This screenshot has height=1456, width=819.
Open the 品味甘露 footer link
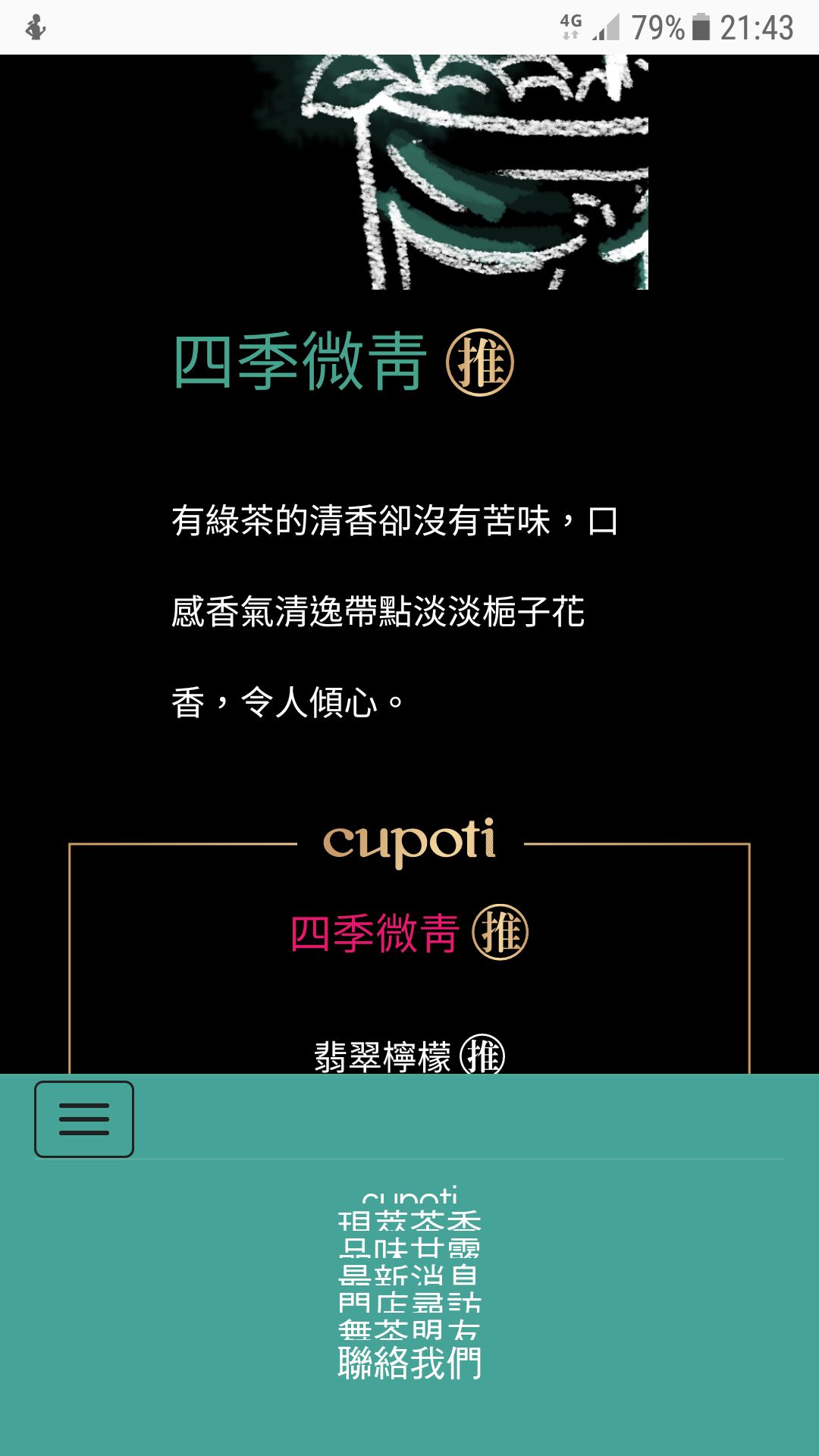point(409,1249)
